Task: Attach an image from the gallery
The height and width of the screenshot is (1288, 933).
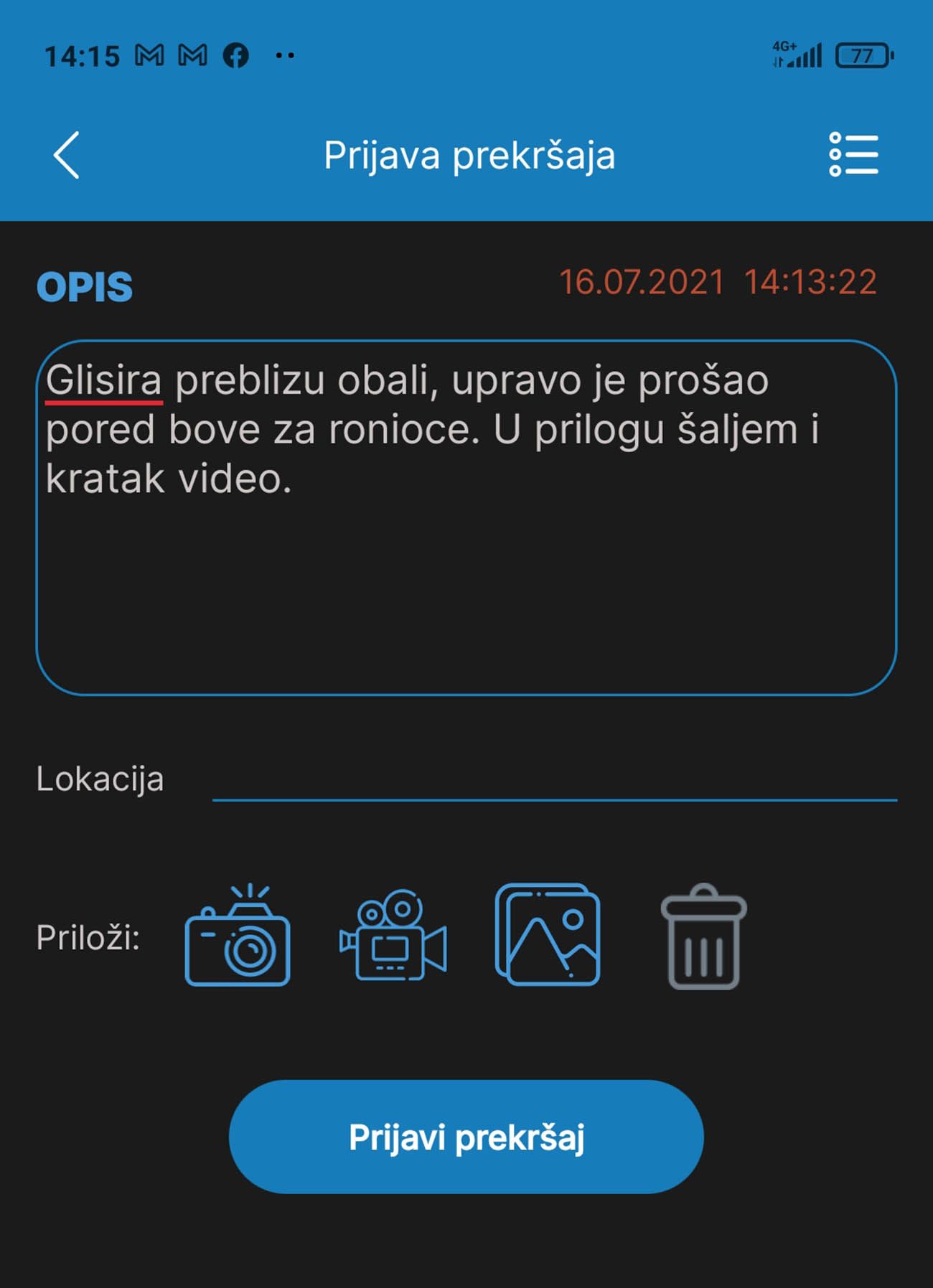Action: point(548,935)
